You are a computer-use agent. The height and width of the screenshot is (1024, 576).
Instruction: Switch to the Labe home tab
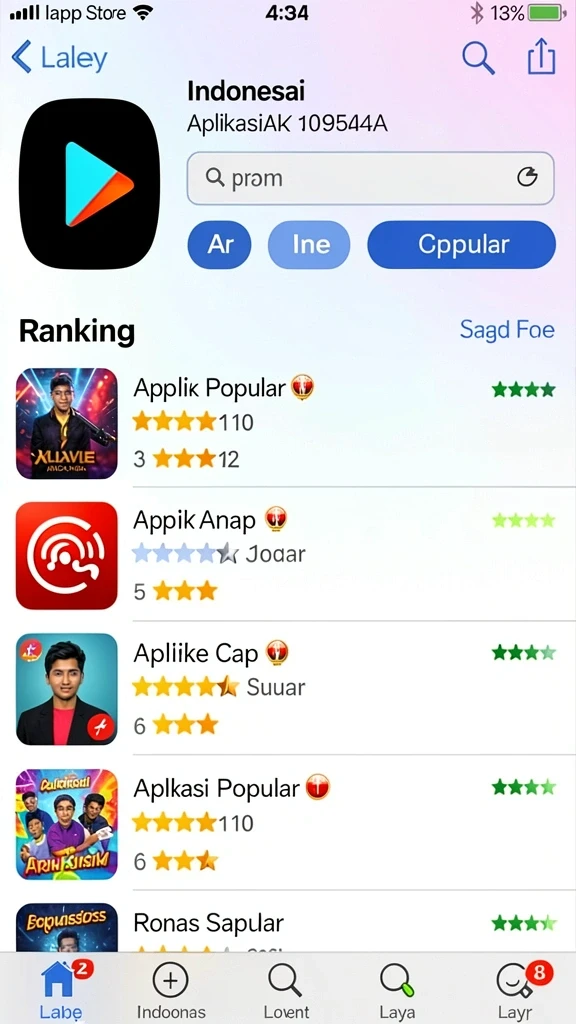[61, 989]
